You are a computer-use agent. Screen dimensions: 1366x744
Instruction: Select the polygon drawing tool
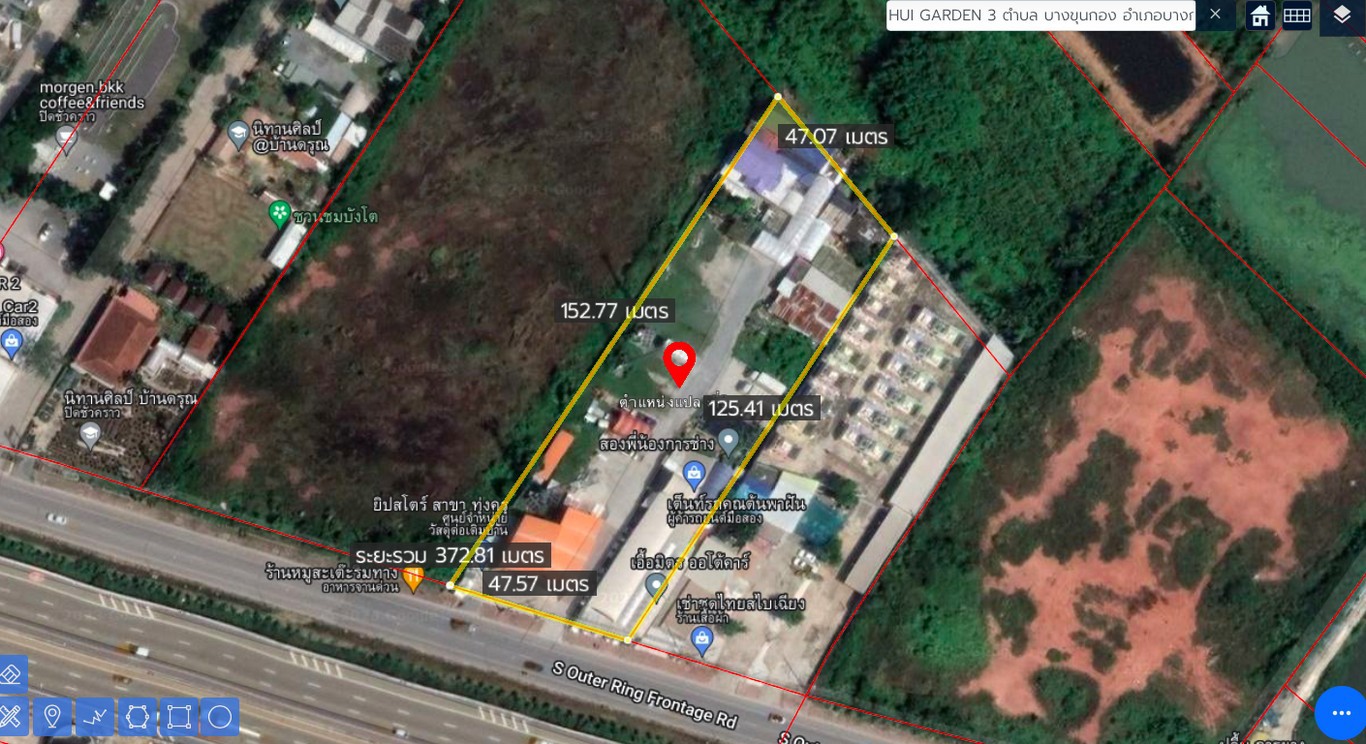(137, 716)
